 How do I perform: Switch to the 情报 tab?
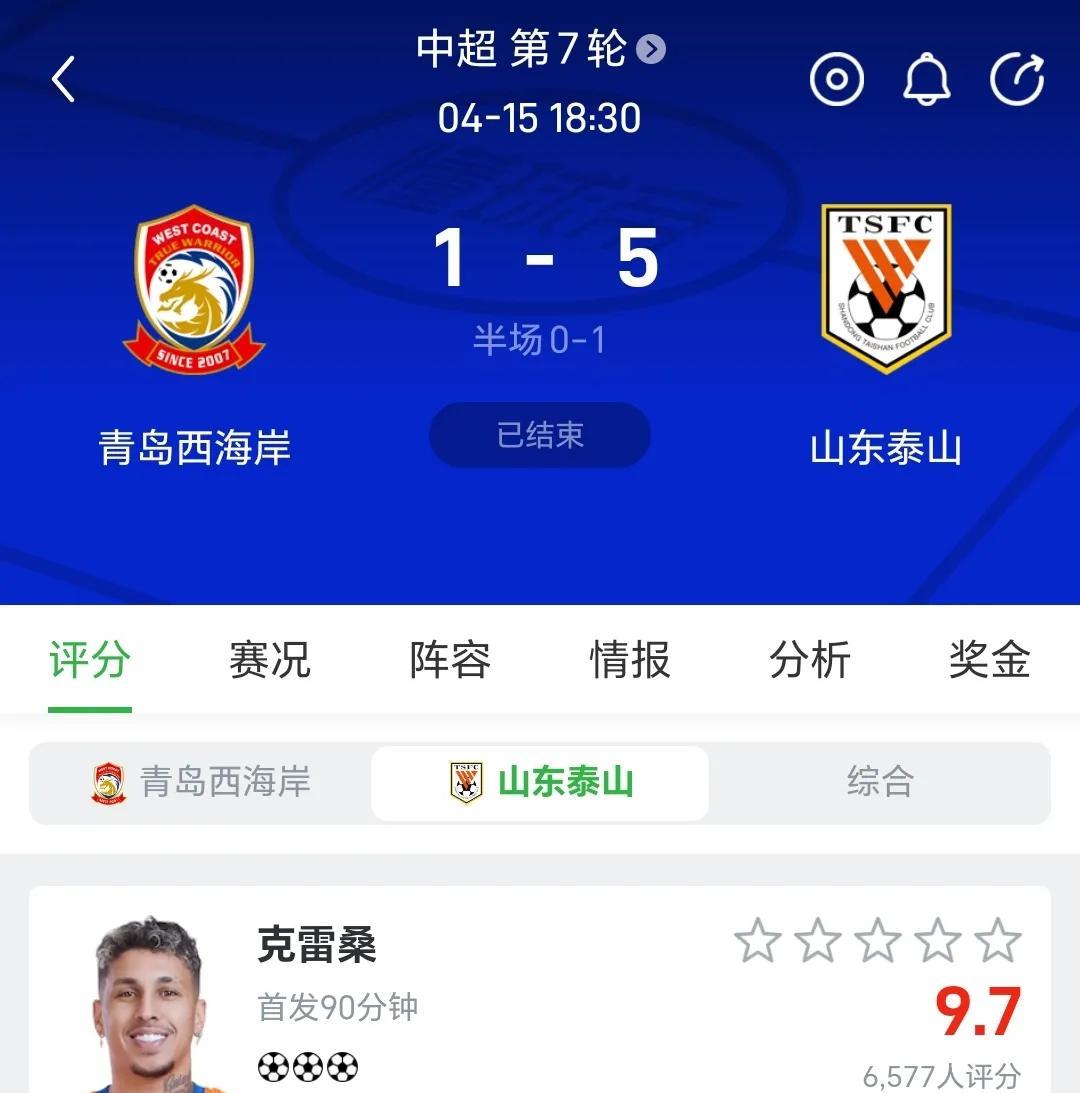[630, 660]
